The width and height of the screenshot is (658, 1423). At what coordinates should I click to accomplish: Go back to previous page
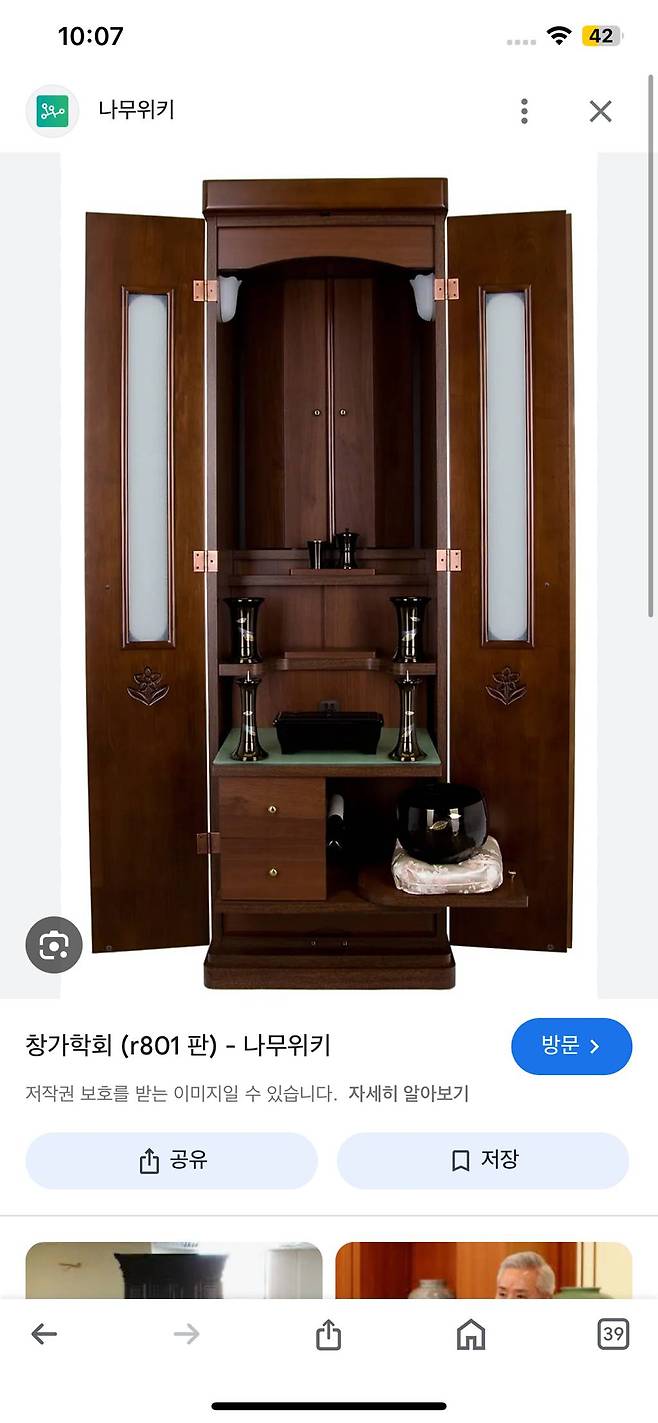(44, 1334)
